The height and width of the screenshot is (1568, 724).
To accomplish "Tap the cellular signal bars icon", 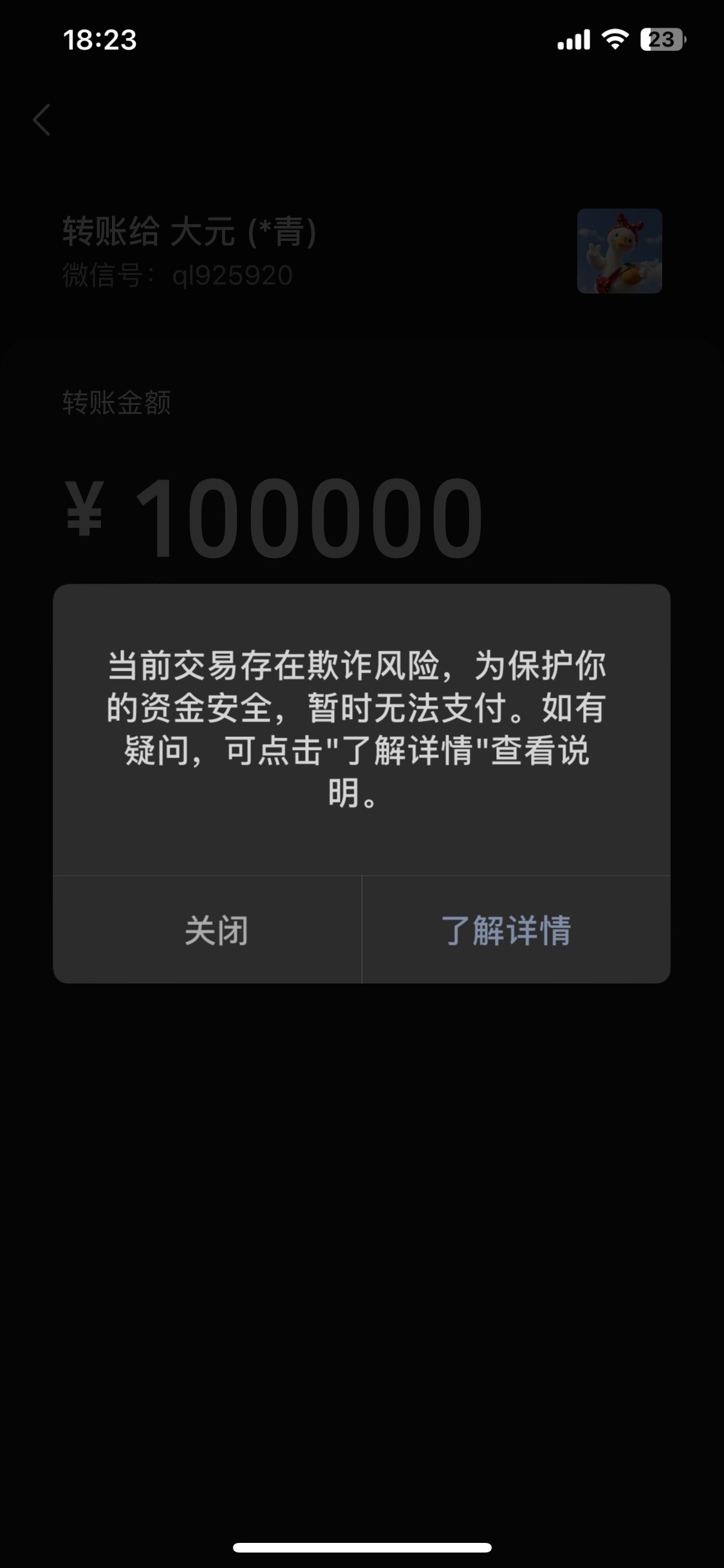I will click(573, 41).
